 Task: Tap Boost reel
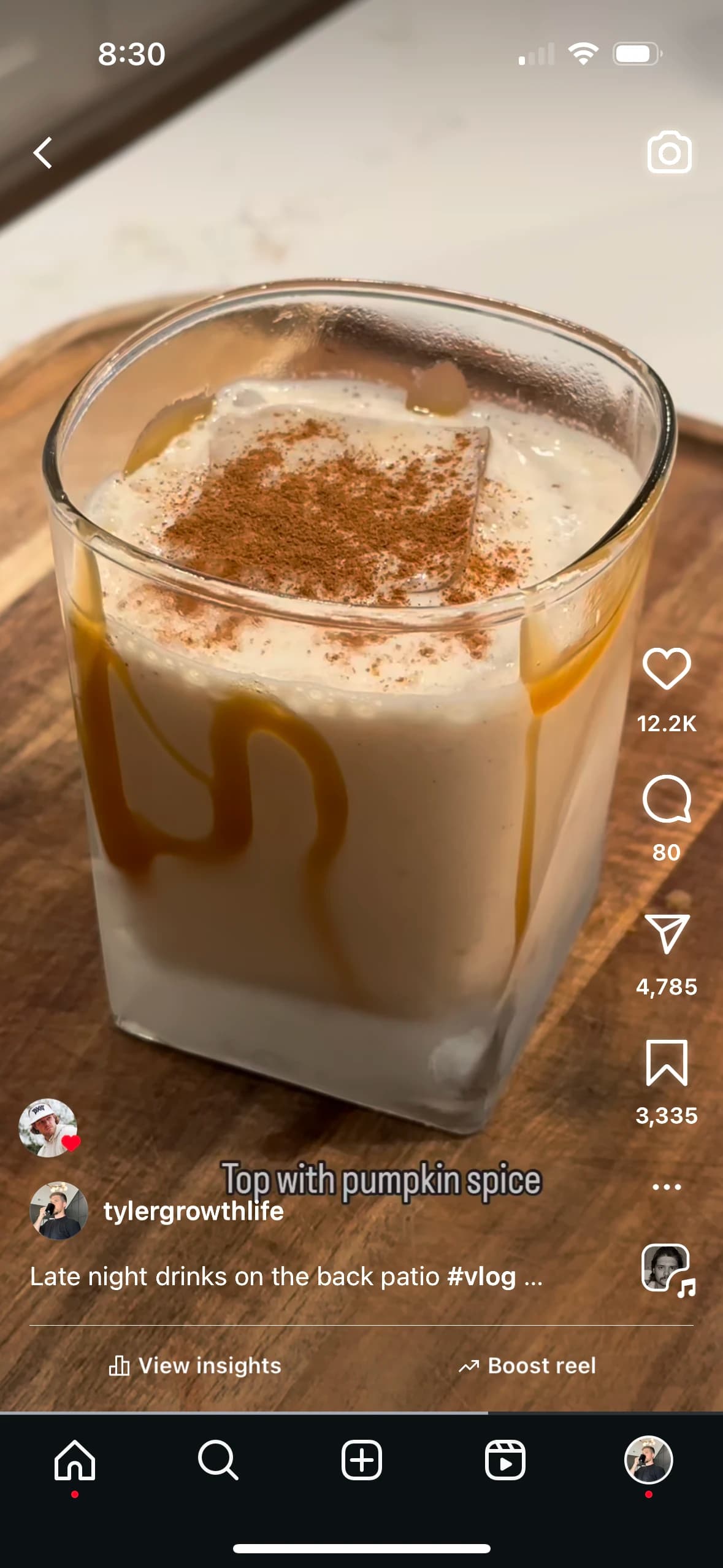[x=527, y=1366]
